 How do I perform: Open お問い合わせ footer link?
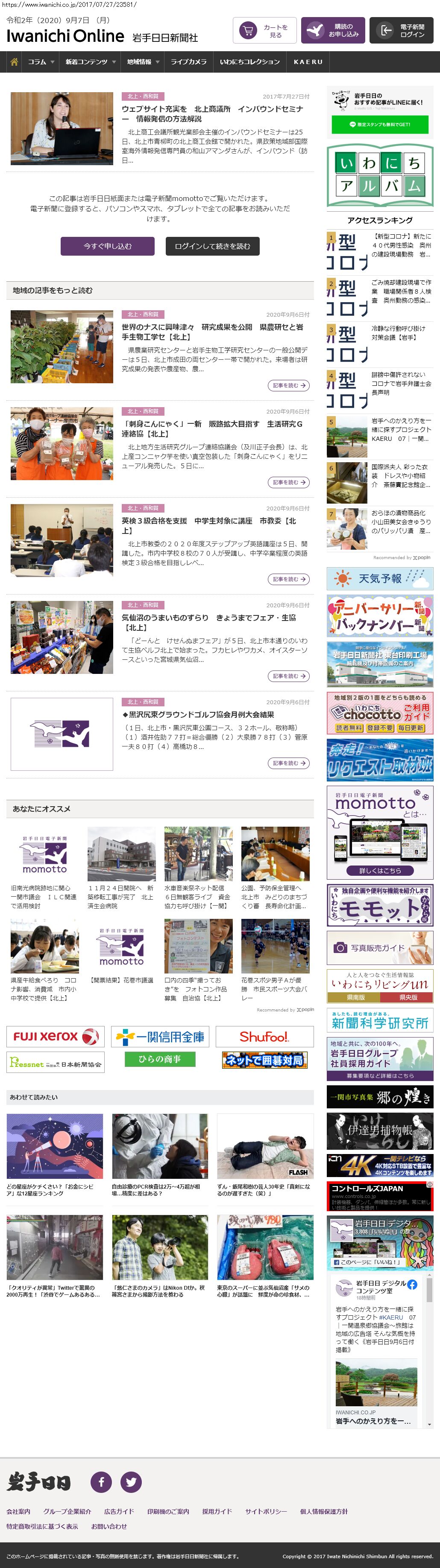coord(109,1526)
